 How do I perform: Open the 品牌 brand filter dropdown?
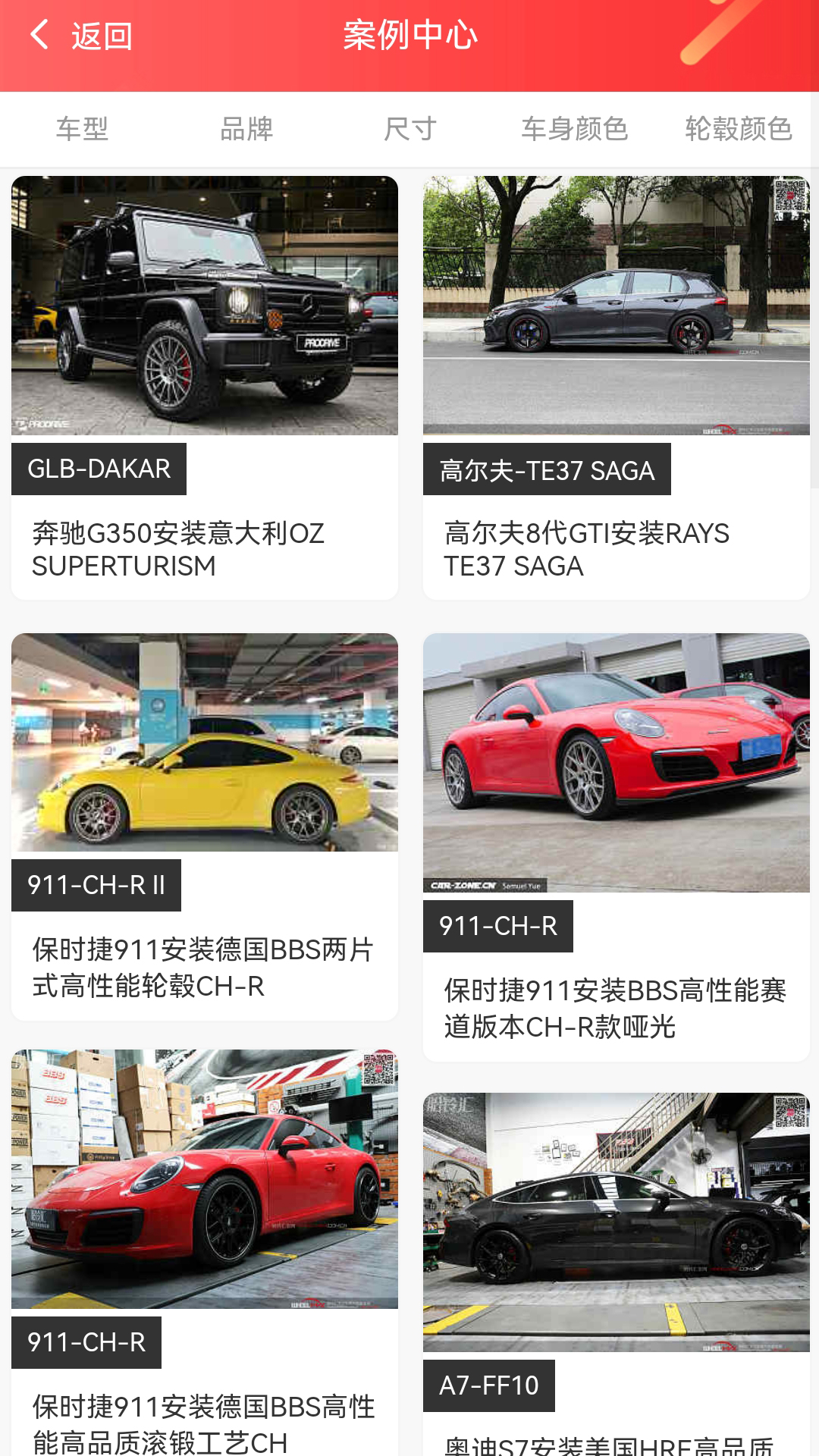(x=246, y=129)
